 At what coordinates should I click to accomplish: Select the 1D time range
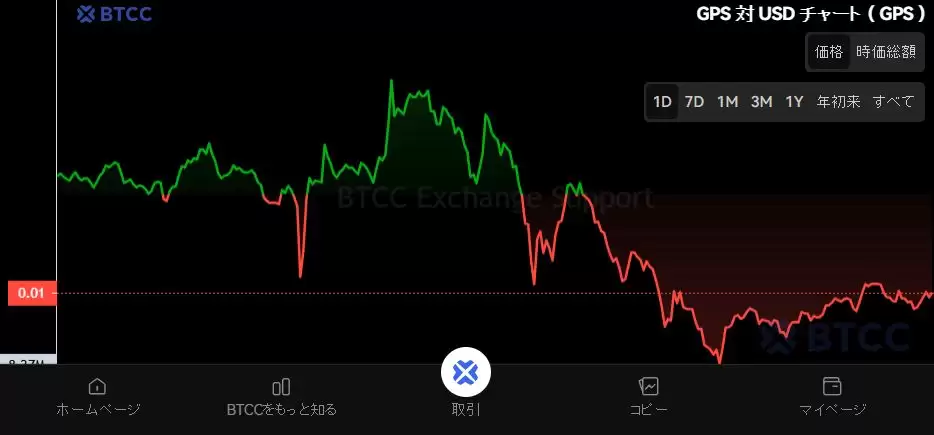coord(662,101)
